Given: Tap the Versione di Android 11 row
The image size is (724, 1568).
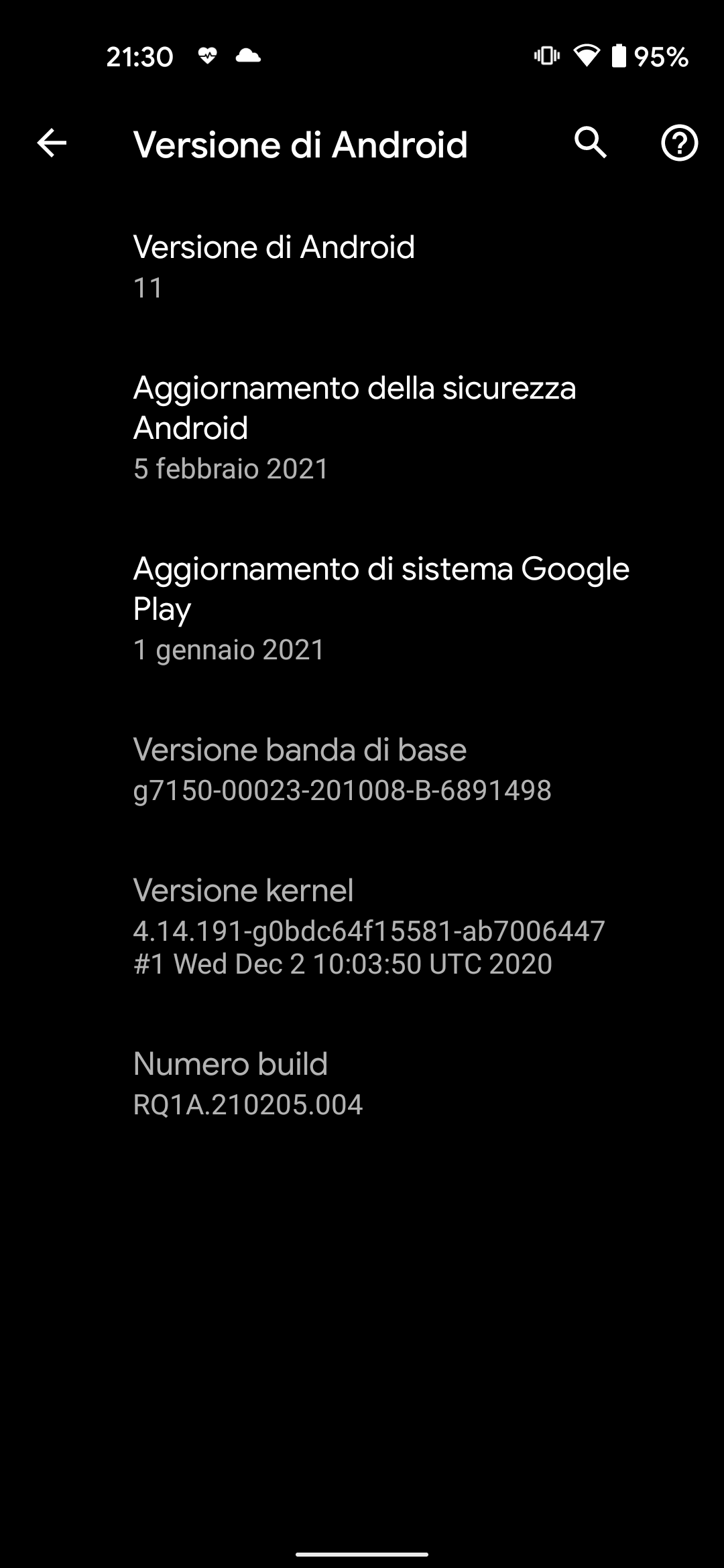Looking at the screenshot, I should tap(362, 267).
